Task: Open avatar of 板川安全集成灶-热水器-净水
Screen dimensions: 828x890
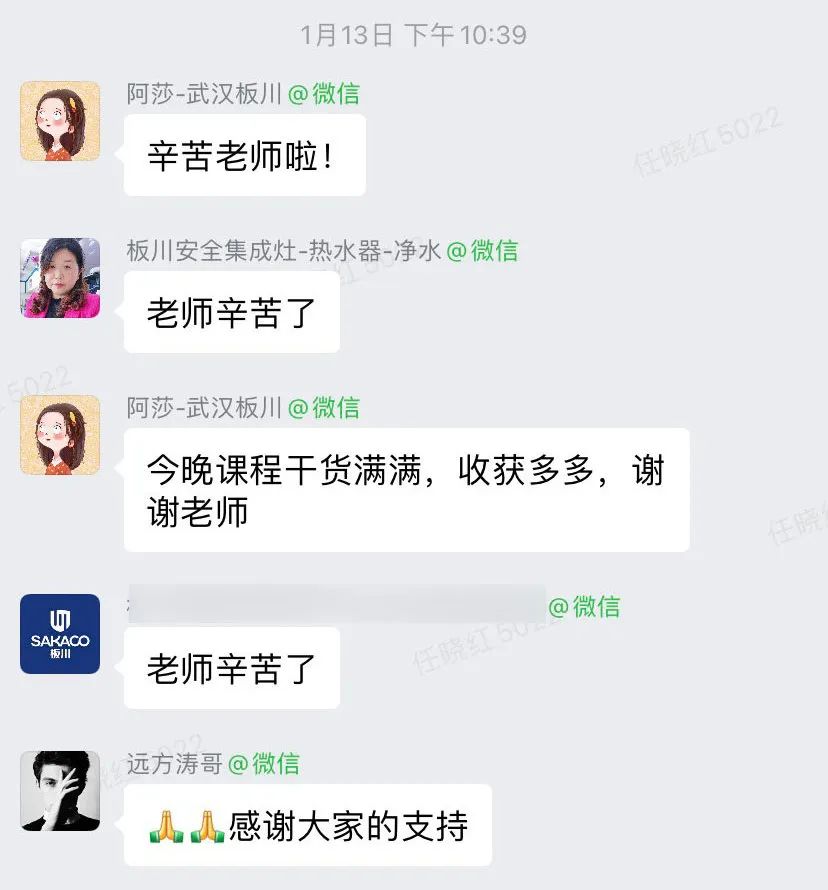Action: 60,278
